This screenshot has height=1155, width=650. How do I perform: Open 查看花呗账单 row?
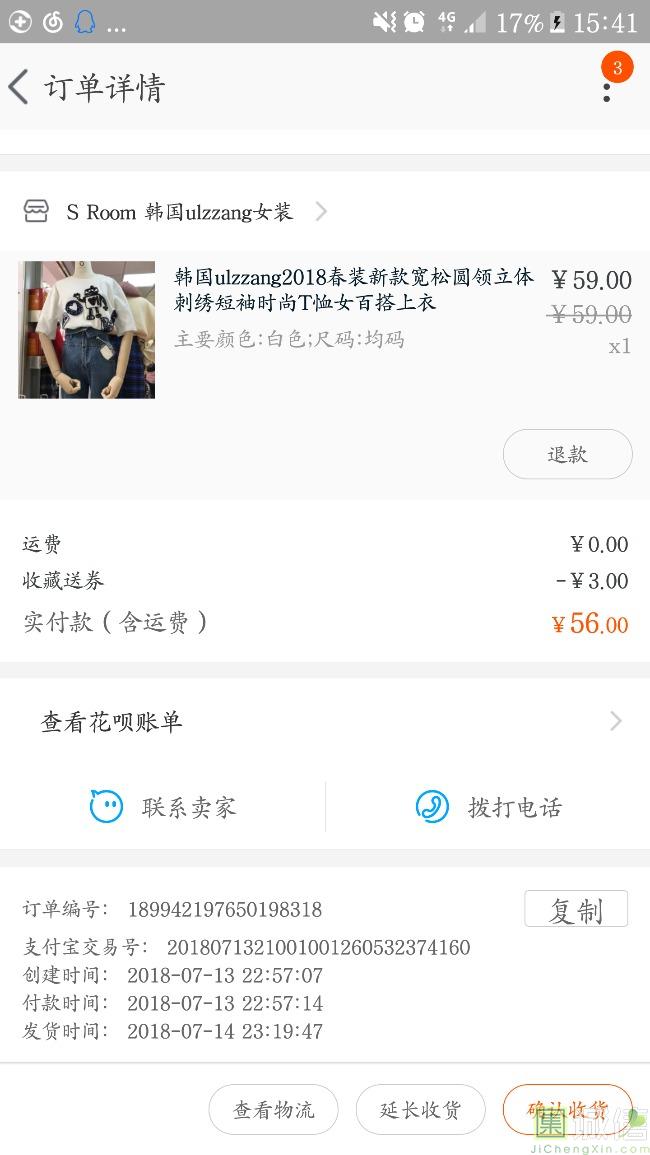325,722
